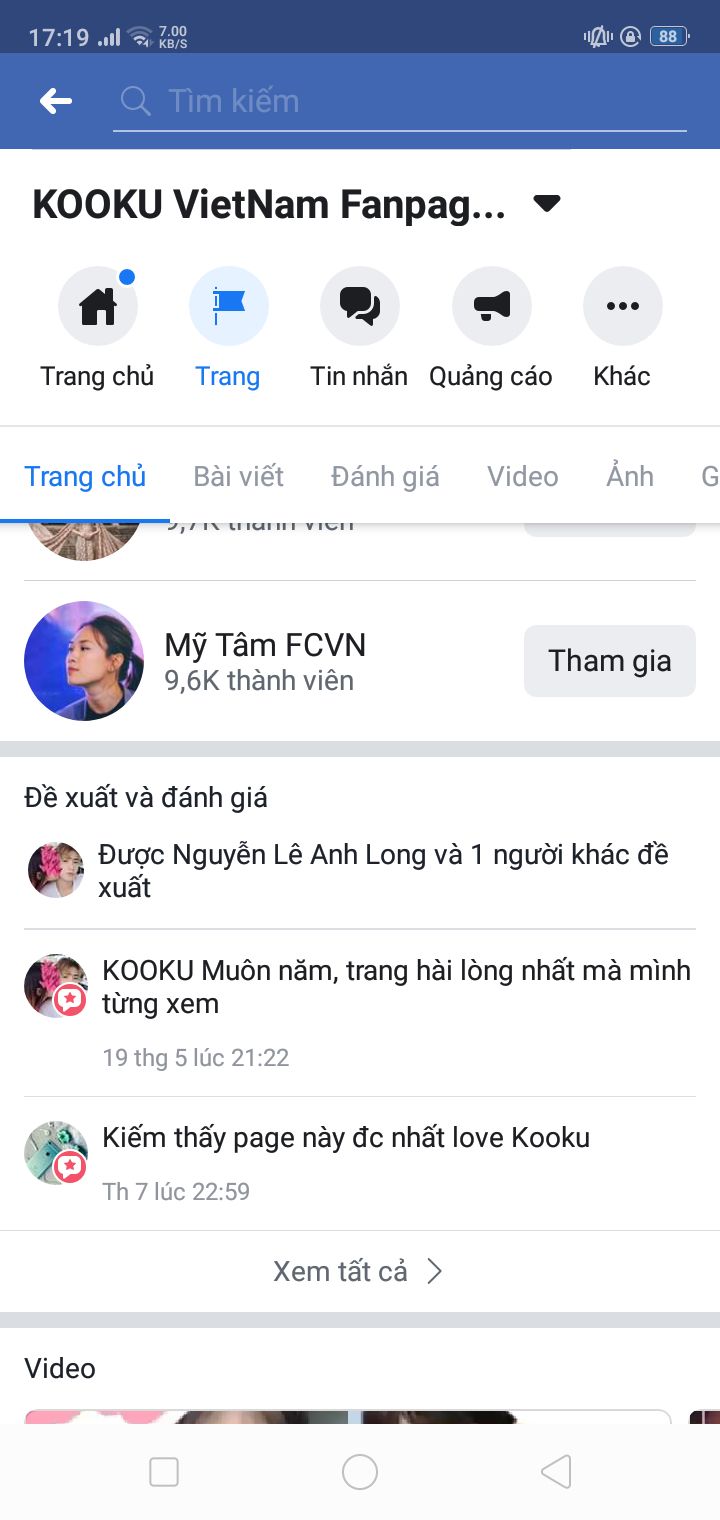Open the Video tab

[x=522, y=476]
